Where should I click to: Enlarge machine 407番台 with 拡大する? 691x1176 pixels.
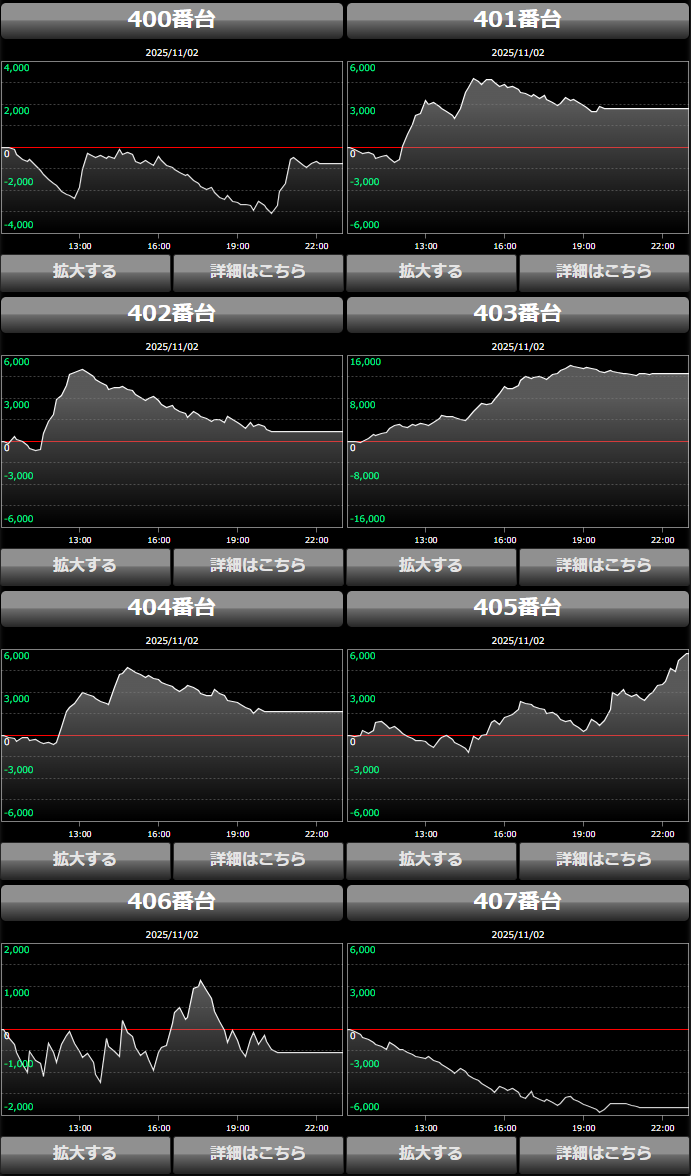pyautogui.click(x=431, y=1153)
